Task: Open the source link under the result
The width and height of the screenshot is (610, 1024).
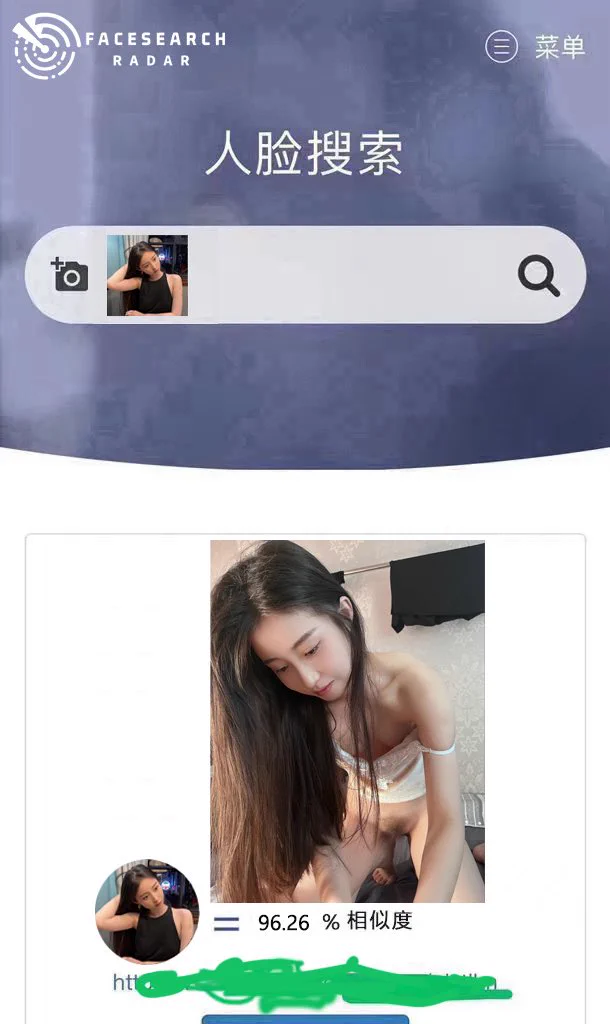Action: pyautogui.click(x=310, y=982)
